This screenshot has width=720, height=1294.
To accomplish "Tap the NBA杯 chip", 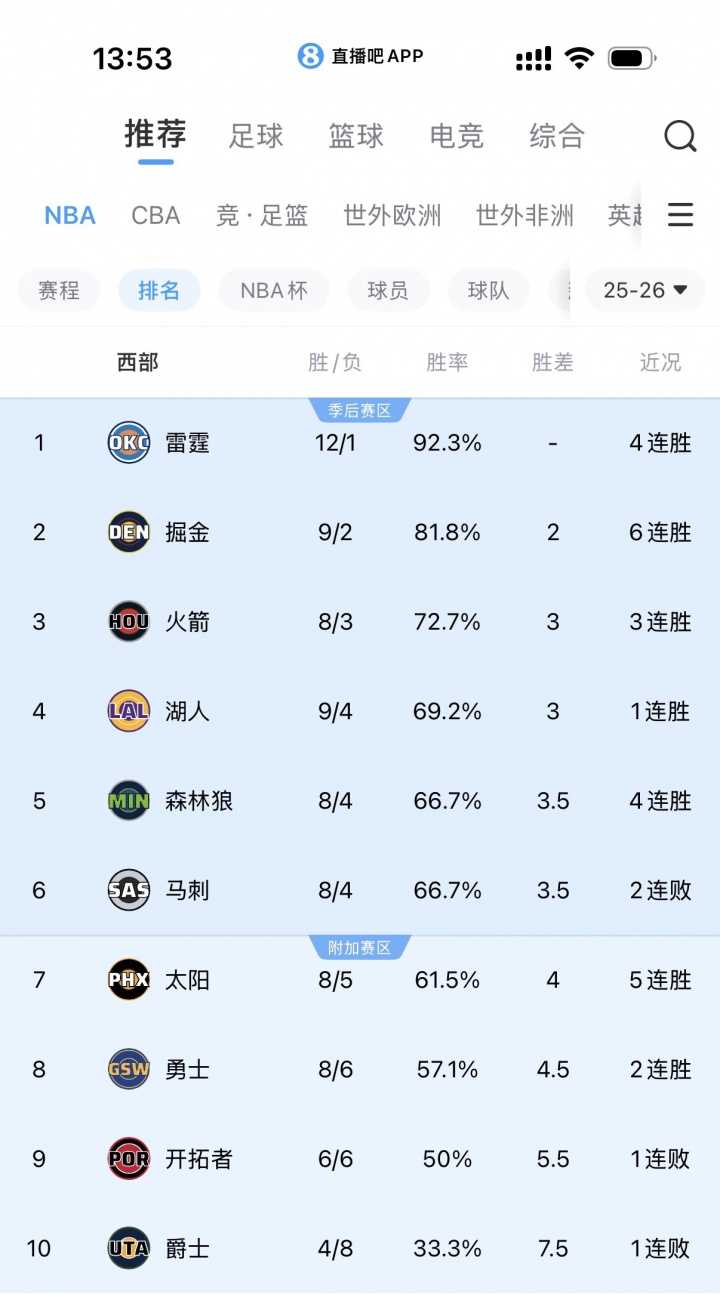I will (x=274, y=291).
